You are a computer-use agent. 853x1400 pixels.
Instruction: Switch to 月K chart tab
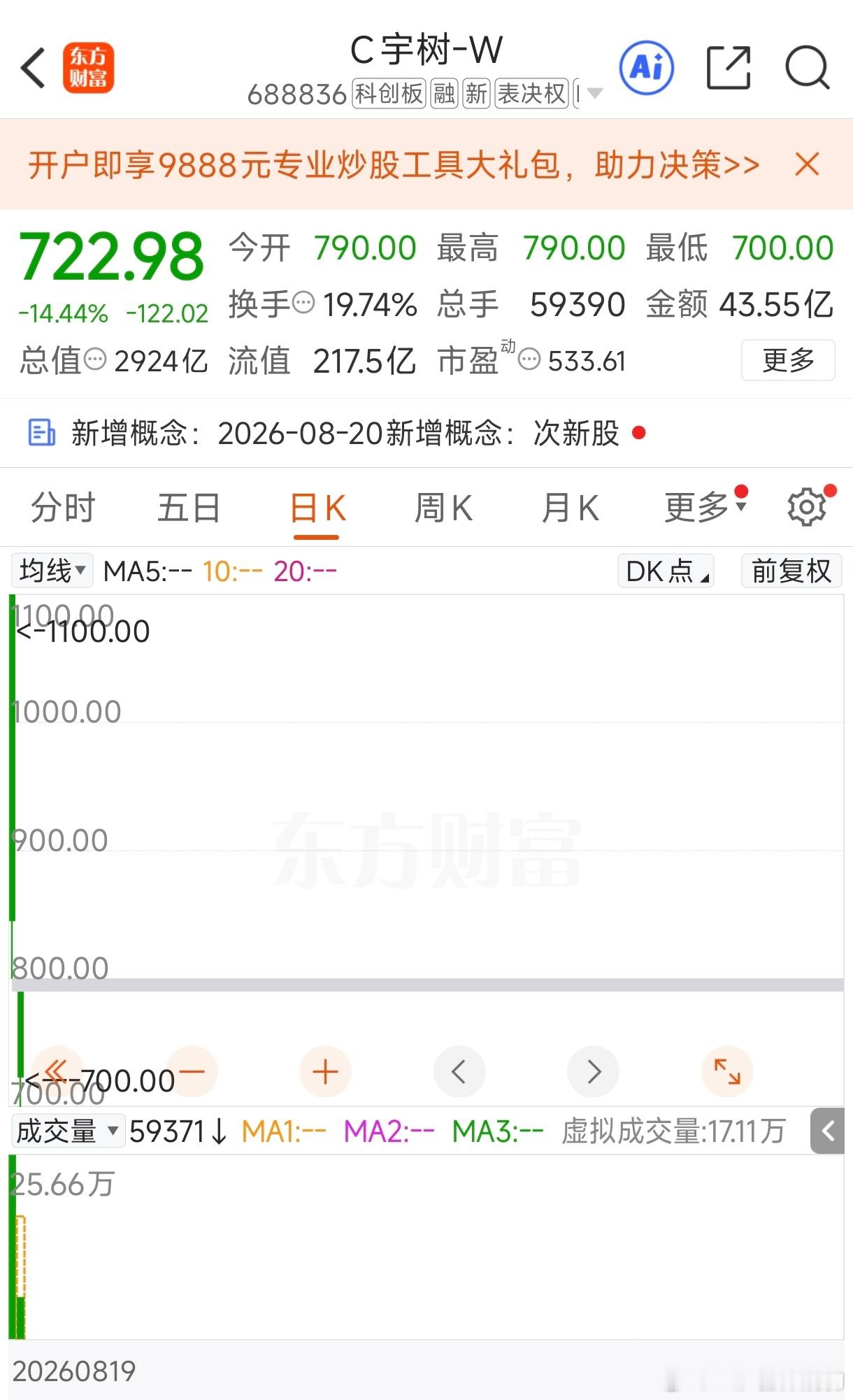(571, 508)
